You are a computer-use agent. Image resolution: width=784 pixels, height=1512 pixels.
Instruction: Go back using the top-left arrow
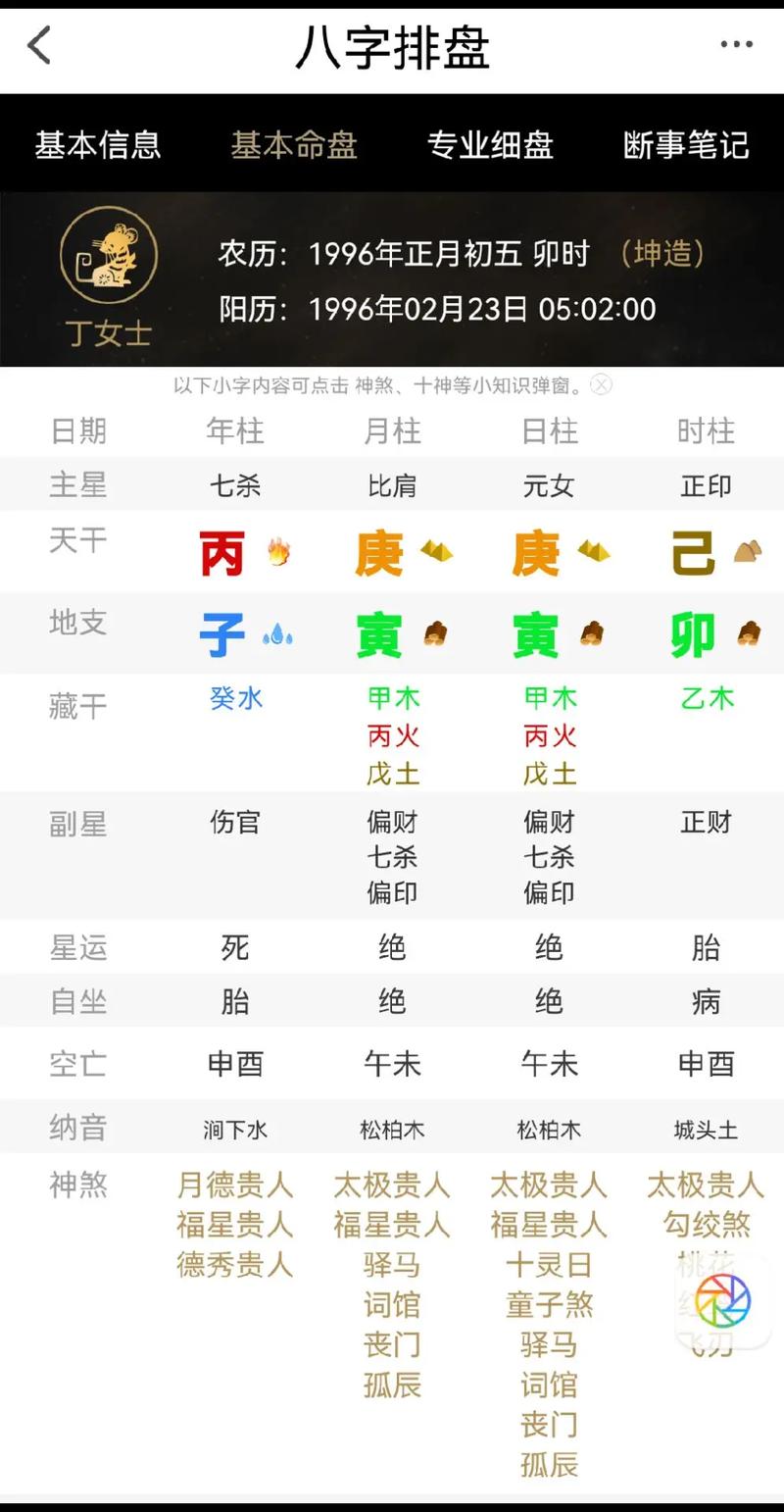39,46
